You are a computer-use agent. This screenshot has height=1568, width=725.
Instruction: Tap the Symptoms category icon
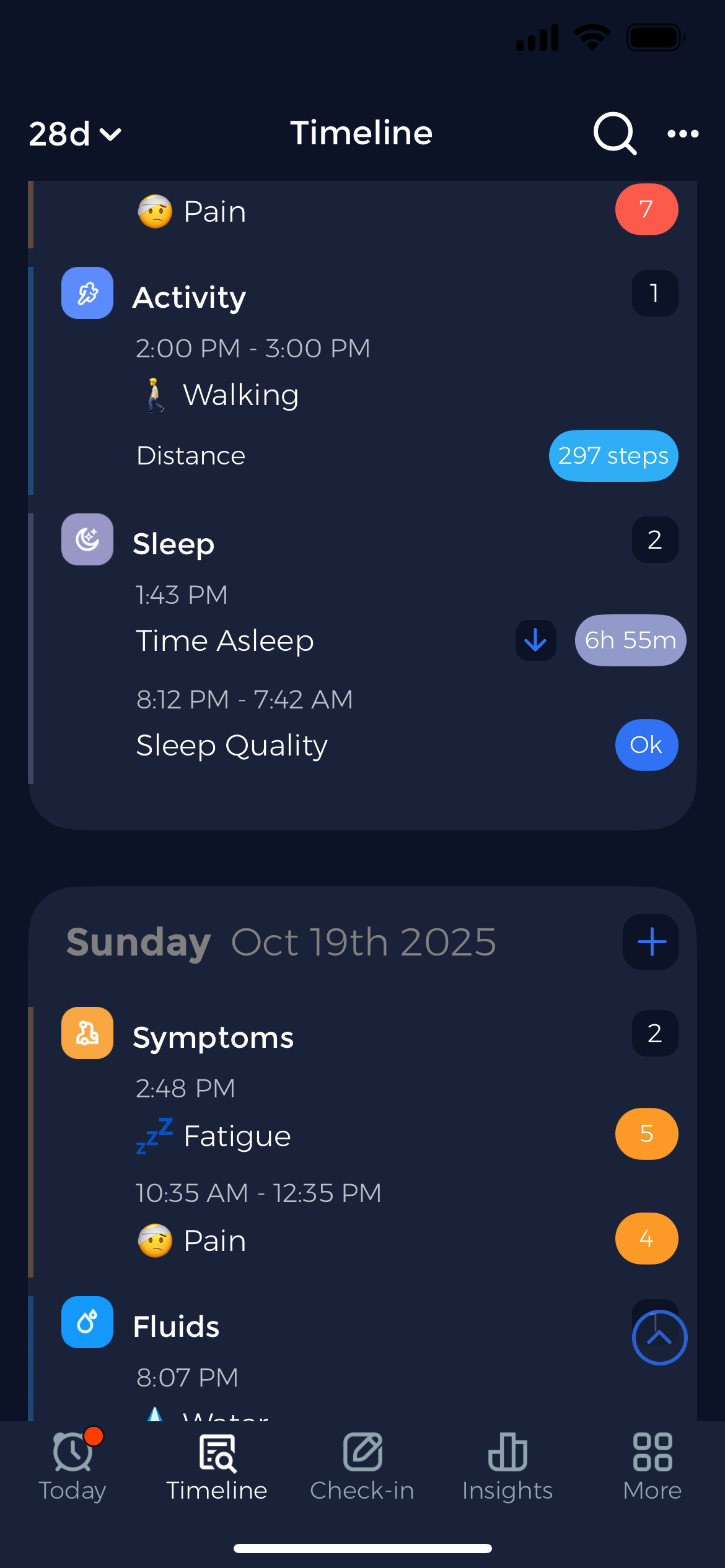point(87,1033)
